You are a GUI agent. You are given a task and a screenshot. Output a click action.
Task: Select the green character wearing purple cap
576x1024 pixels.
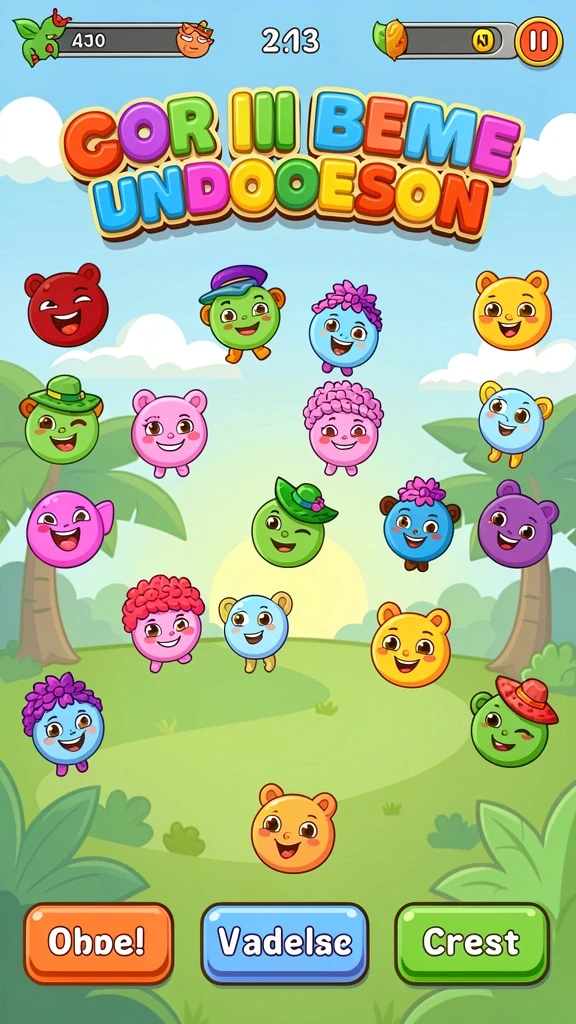(242, 312)
